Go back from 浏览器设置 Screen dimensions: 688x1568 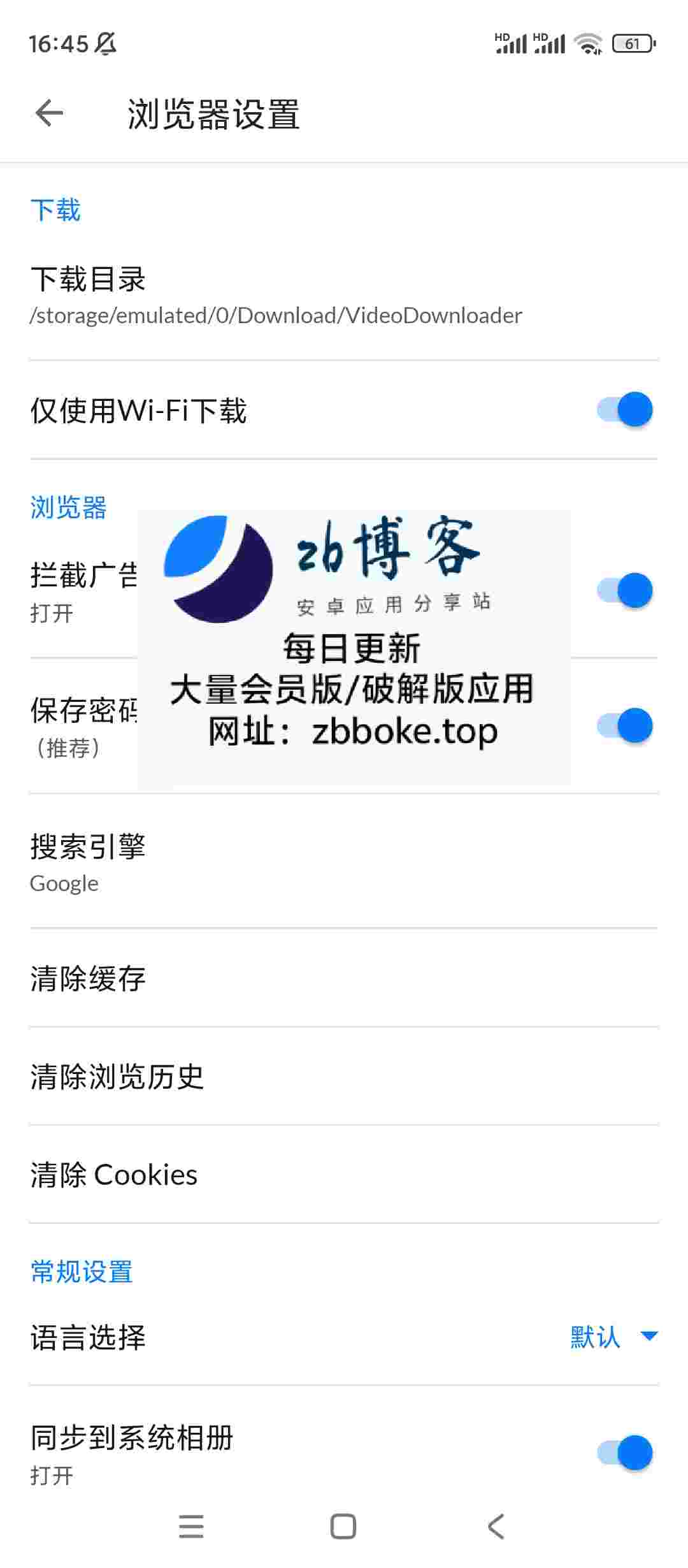[49, 114]
